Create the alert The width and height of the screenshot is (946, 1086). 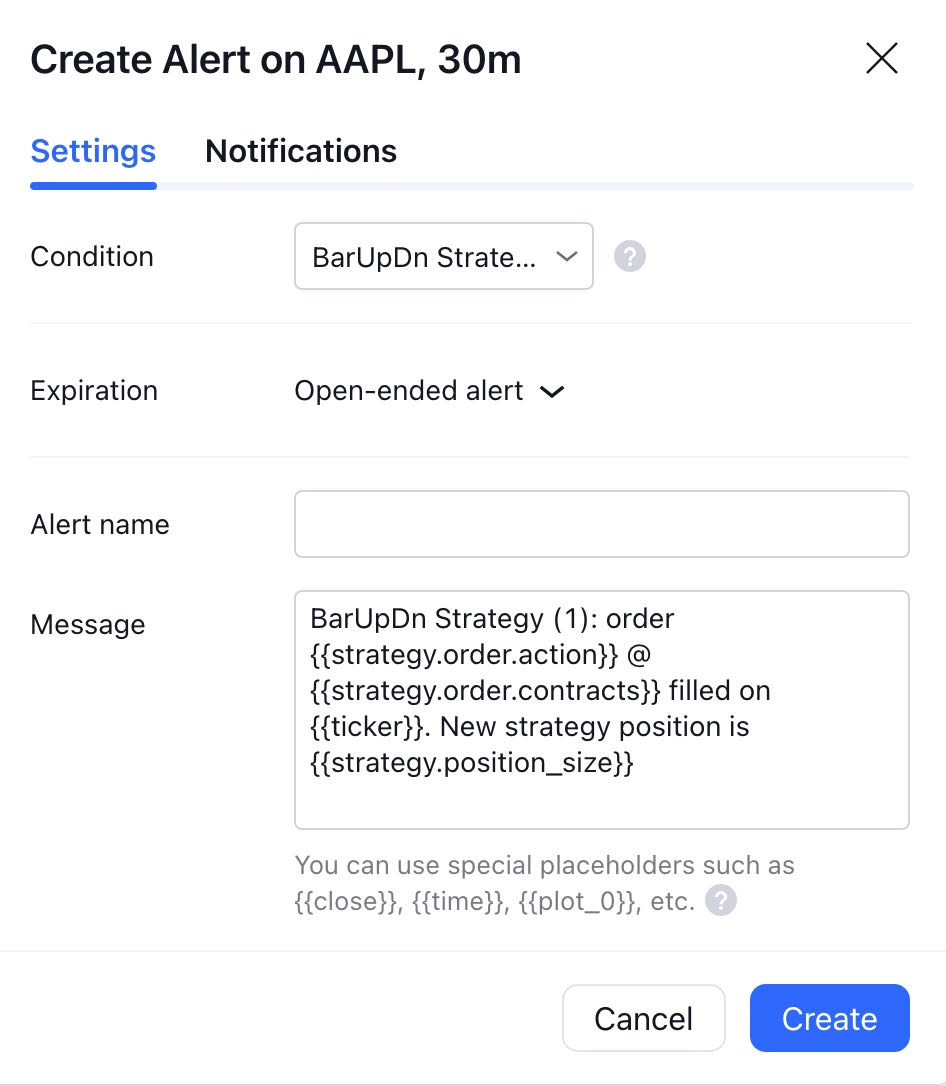coord(829,1018)
